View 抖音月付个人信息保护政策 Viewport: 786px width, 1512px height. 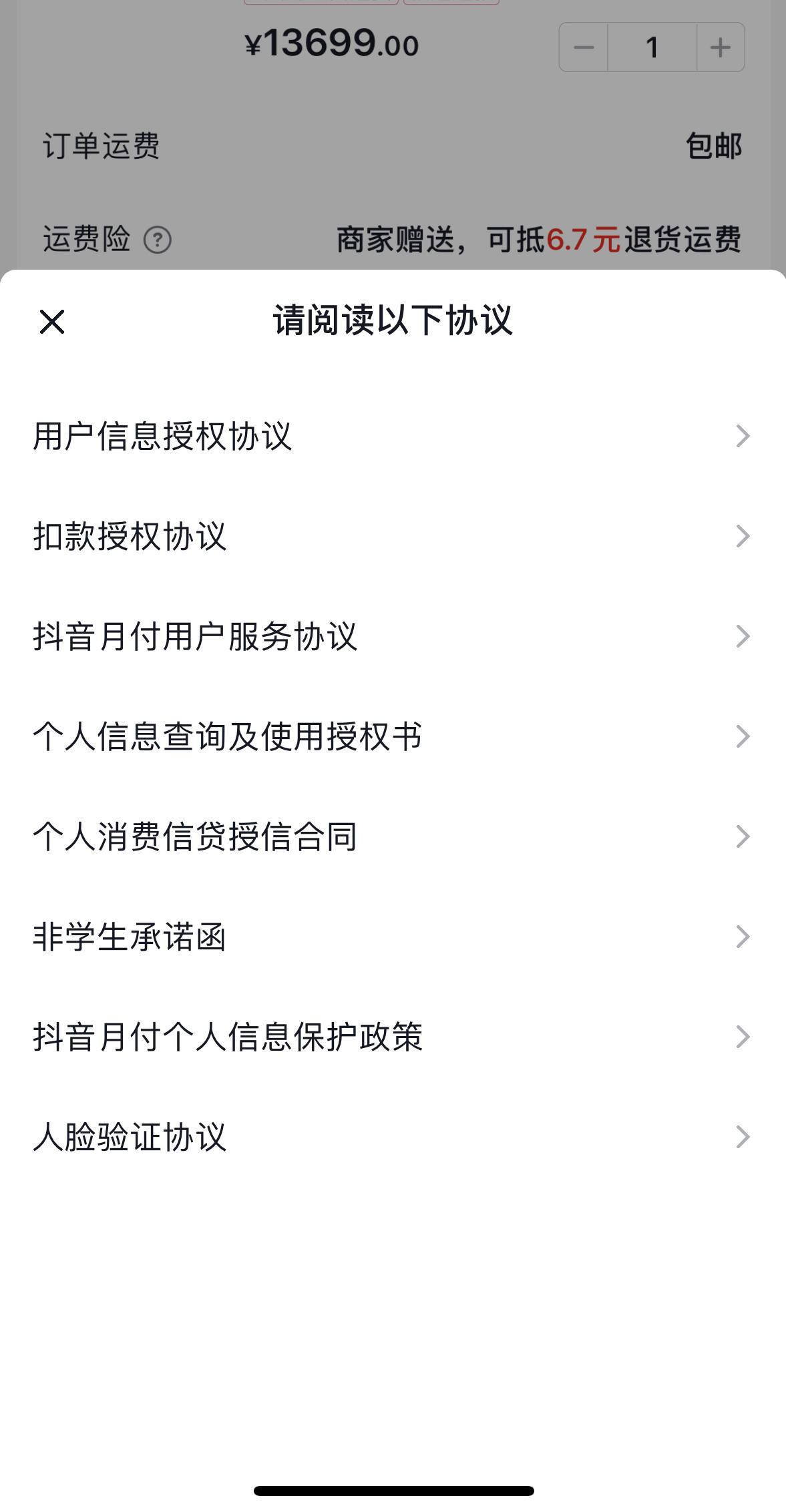pyautogui.click(x=393, y=1037)
